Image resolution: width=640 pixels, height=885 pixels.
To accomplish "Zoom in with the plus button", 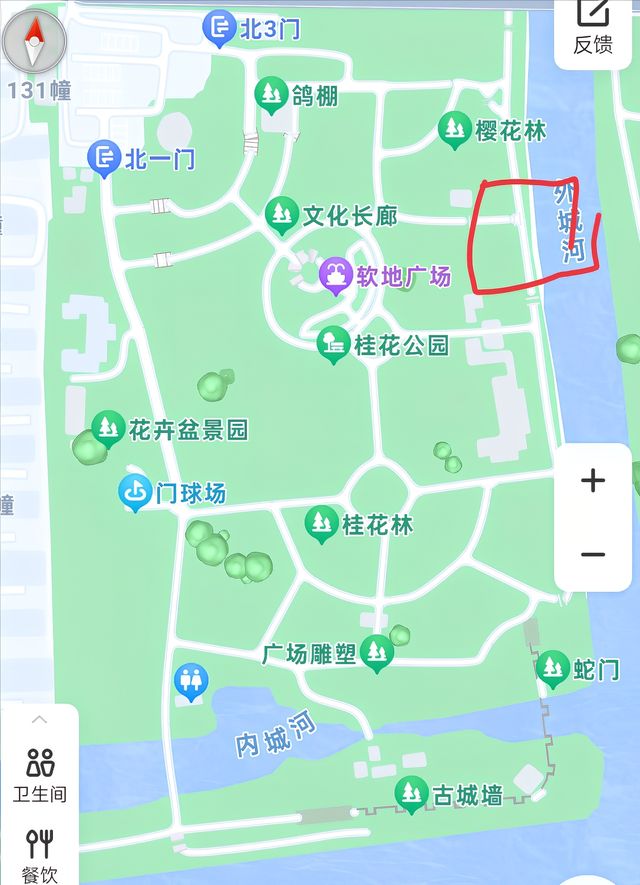I will [593, 481].
